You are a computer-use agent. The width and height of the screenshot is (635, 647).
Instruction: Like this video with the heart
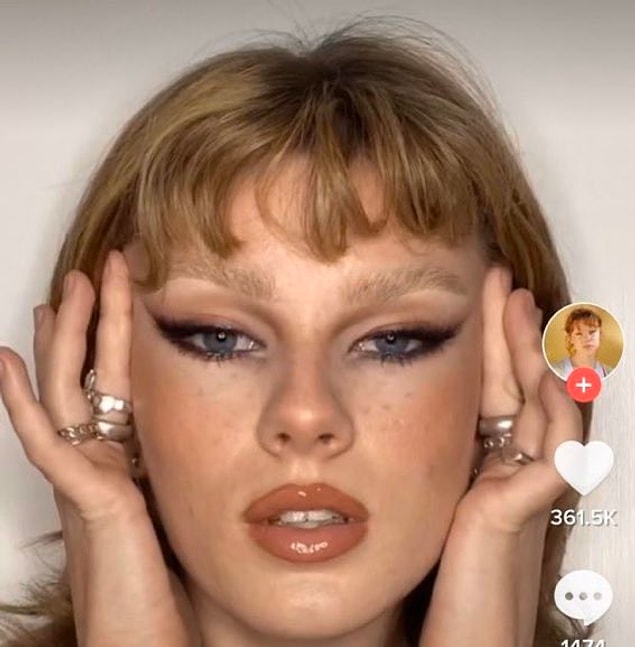[x=584, y=466]
